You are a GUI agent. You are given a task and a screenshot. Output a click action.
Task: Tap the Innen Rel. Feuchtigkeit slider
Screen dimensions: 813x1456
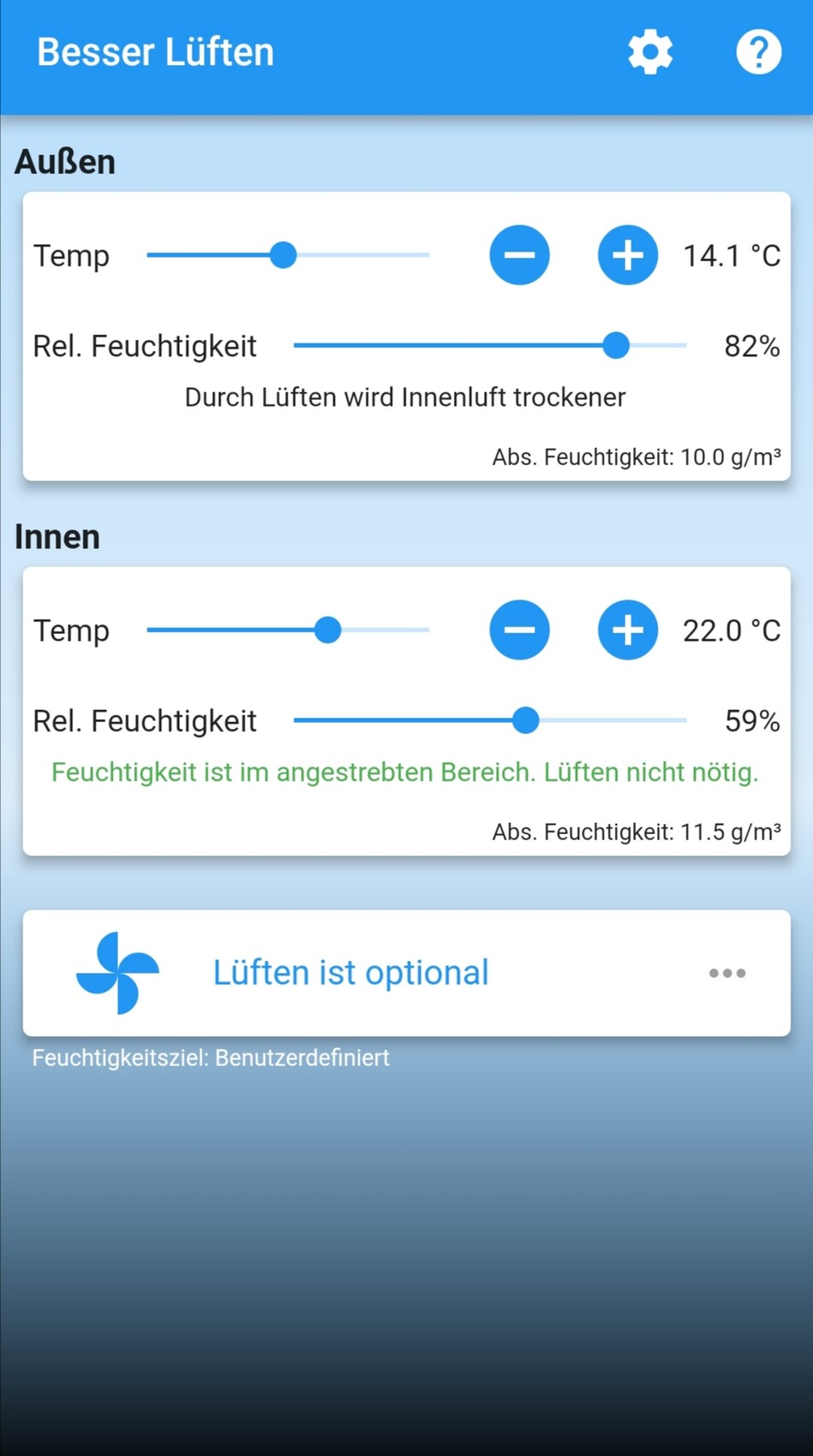[525, 720]
